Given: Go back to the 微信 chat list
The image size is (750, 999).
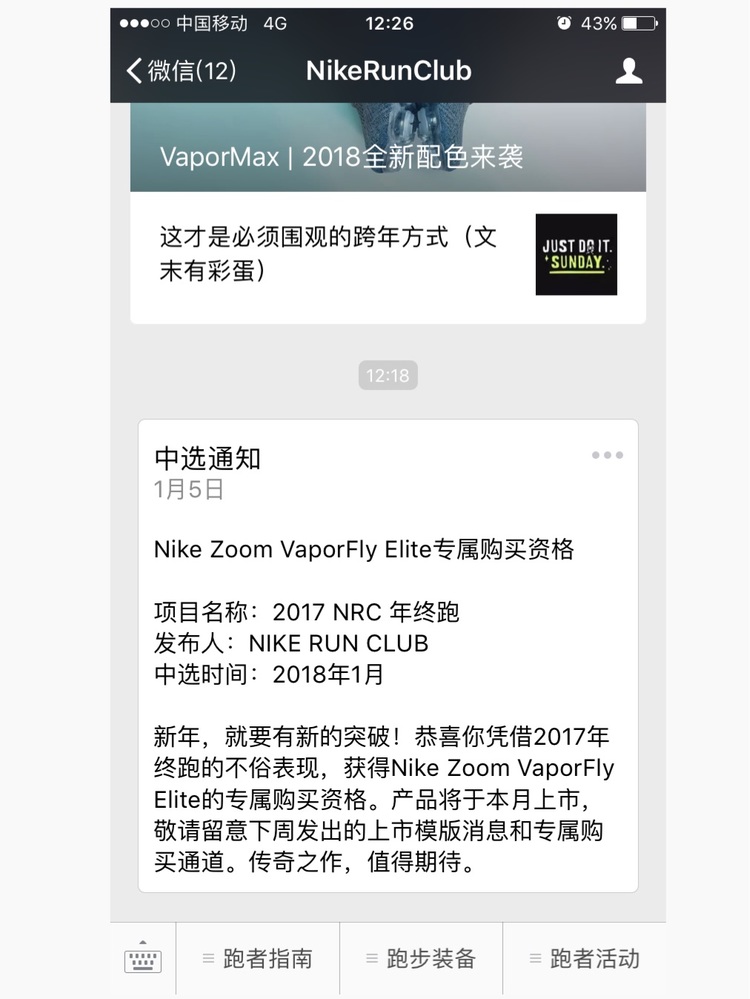Looking at the screenshot, I should pyautogui.click(x=180, y=71).
